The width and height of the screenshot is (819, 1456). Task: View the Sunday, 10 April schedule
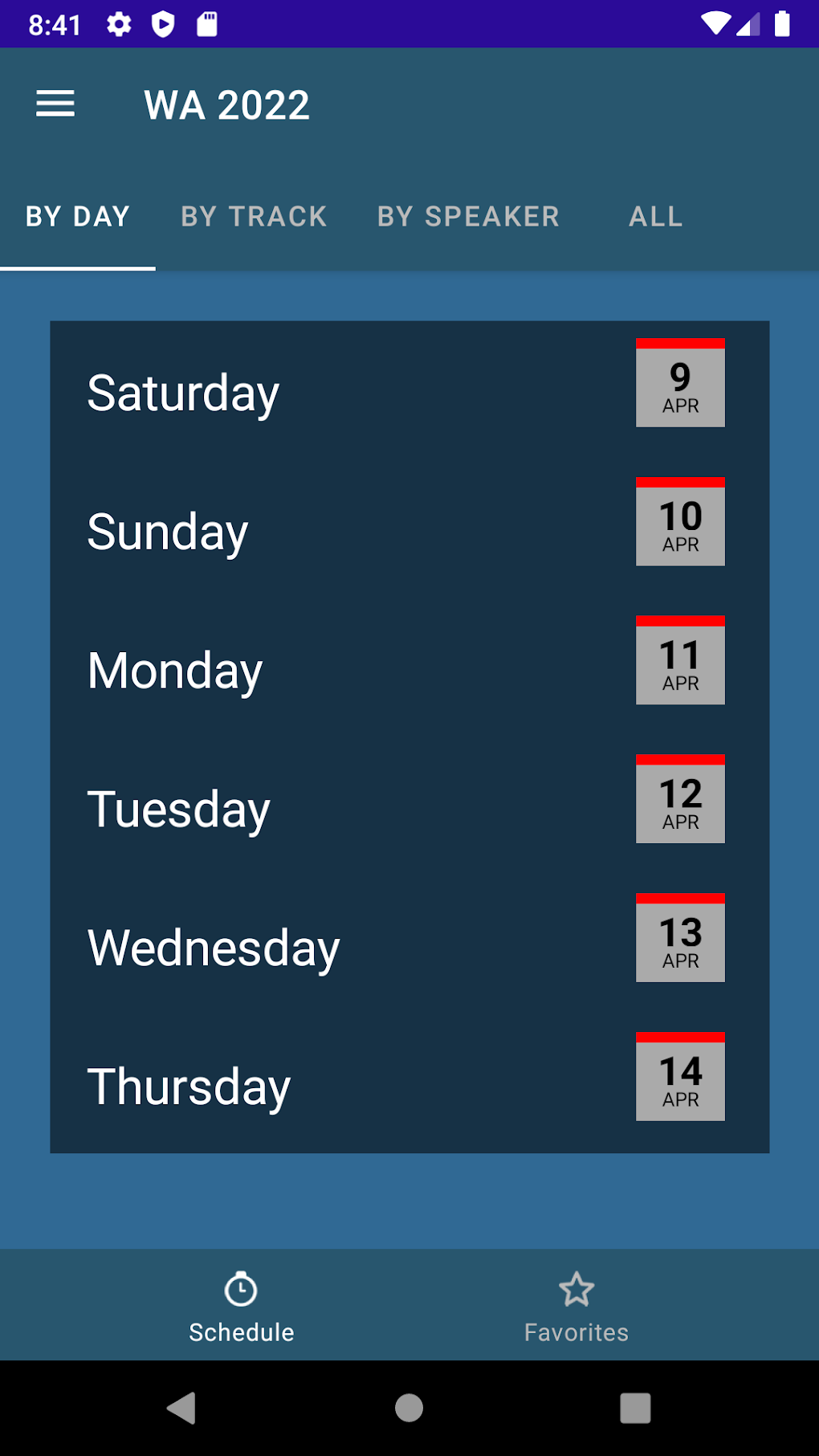409,532
